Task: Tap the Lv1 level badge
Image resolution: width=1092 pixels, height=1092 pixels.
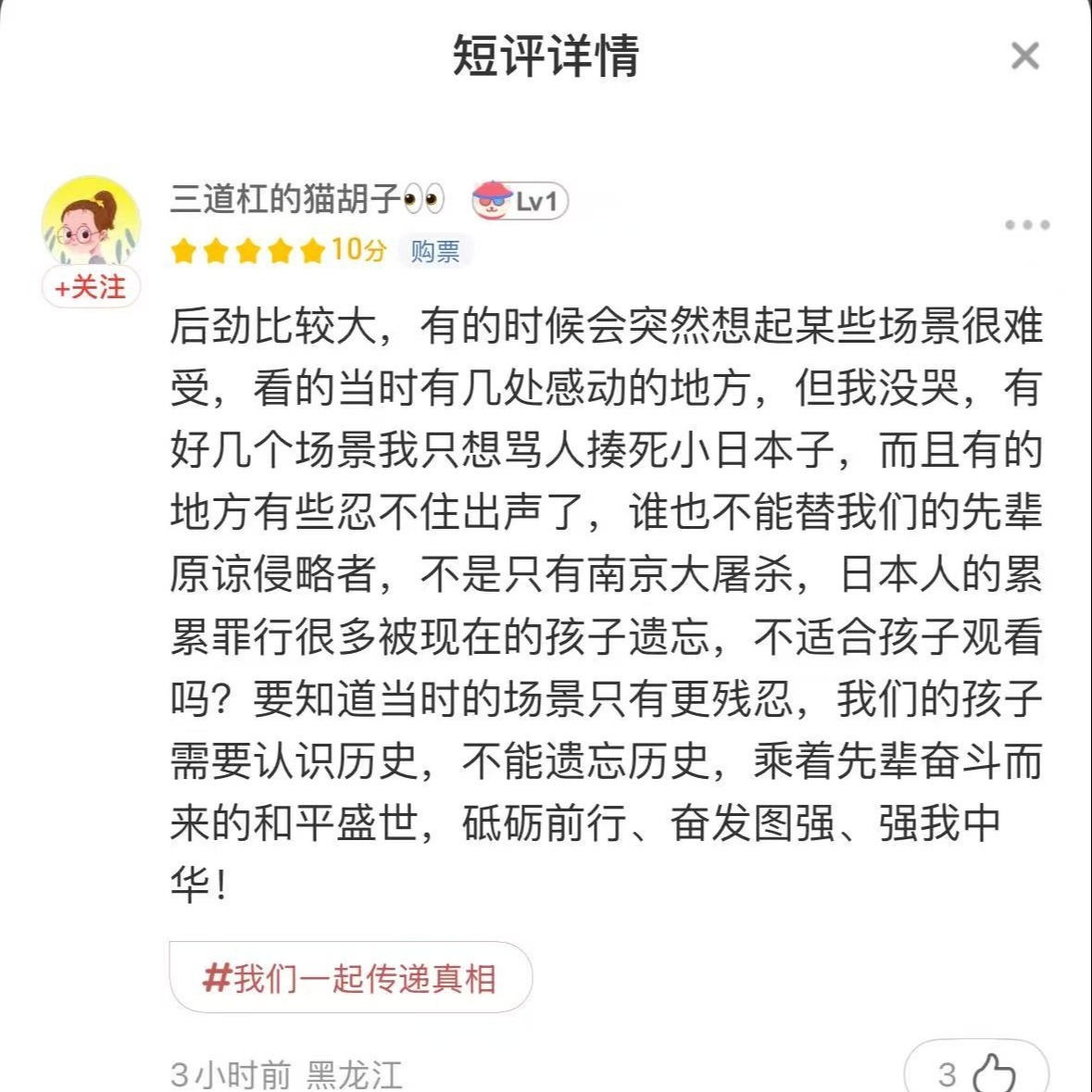Action: pos(520,201)
